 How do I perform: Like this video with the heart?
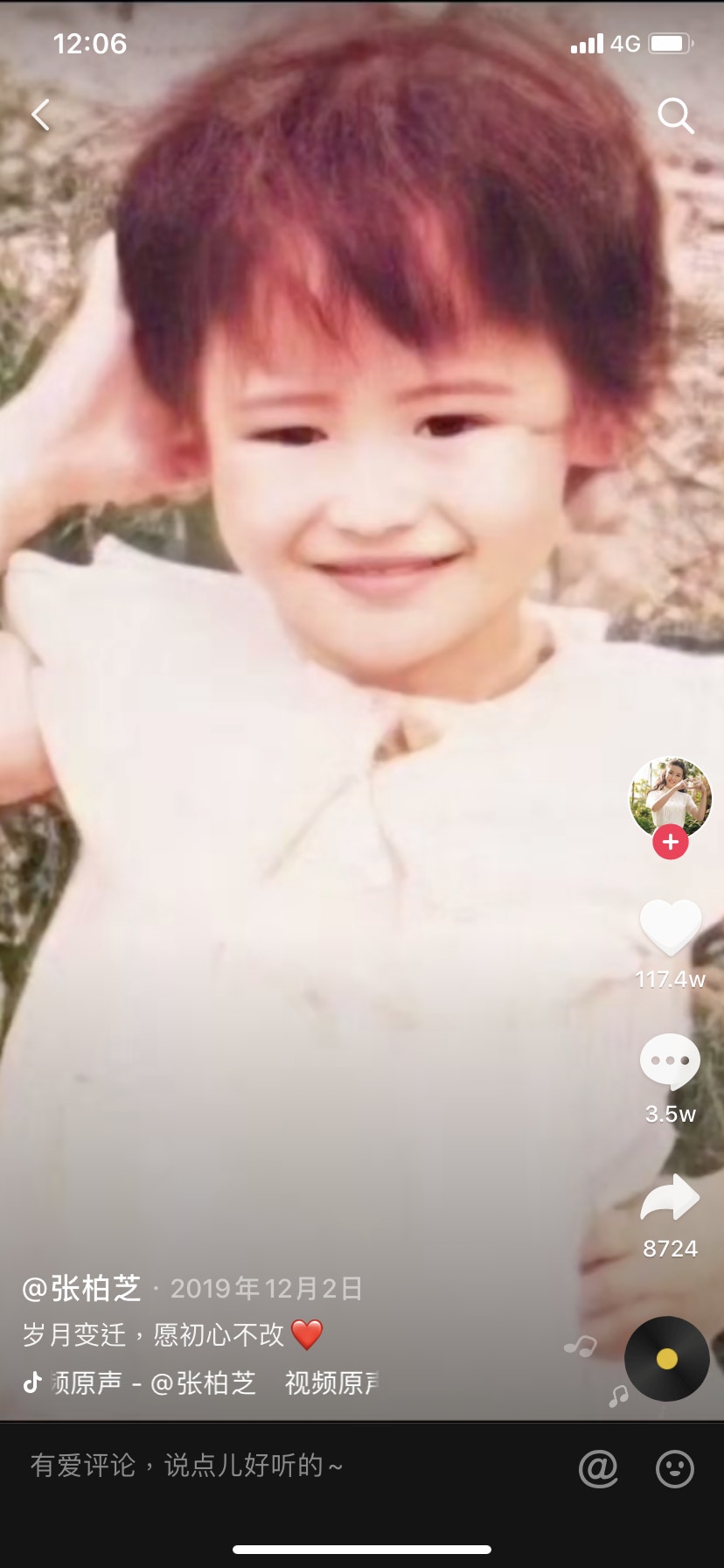[671, 927]
